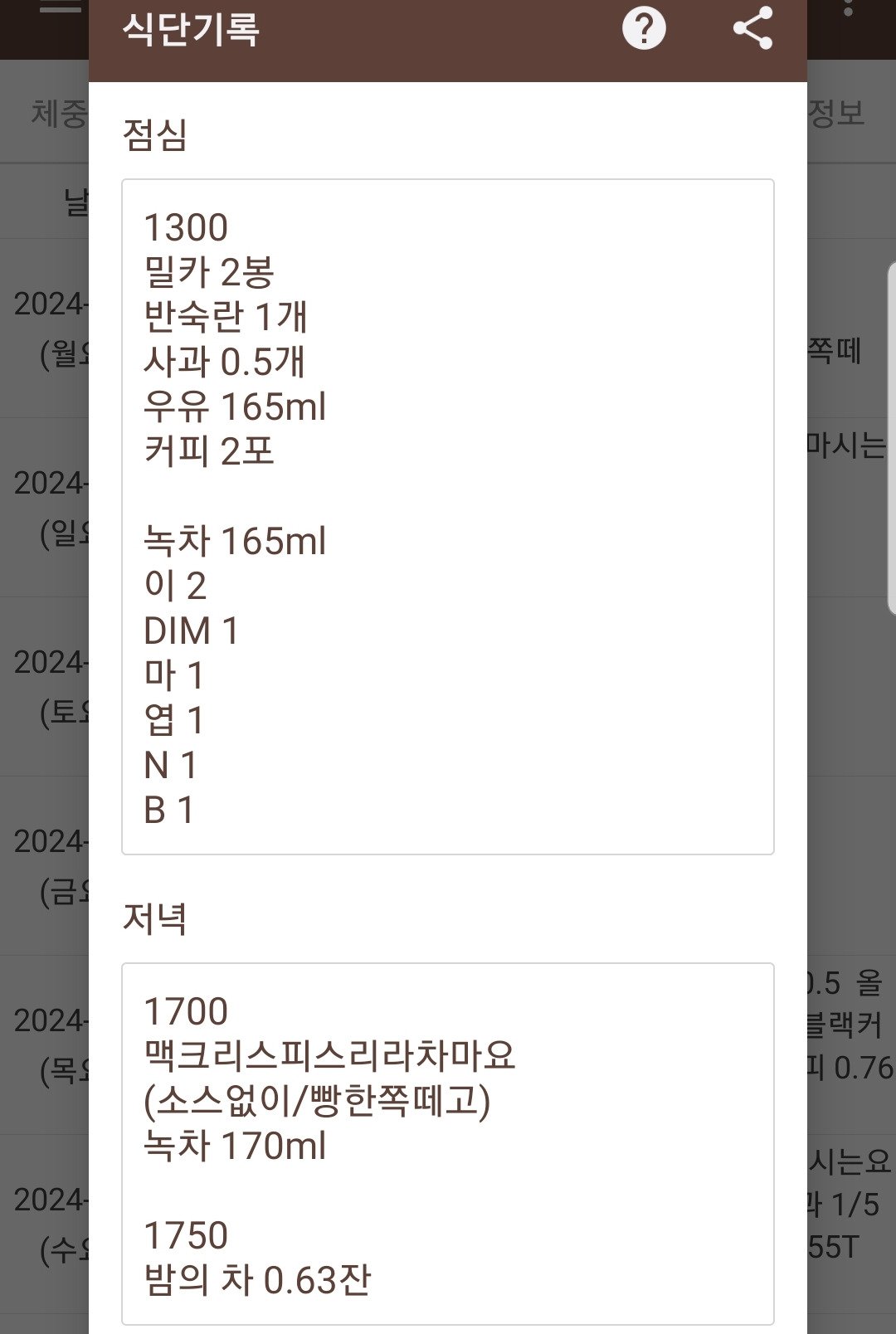Share the 식단기록 diet record
This screenshot has height=1334, width=896.
(x=752, y=28)
